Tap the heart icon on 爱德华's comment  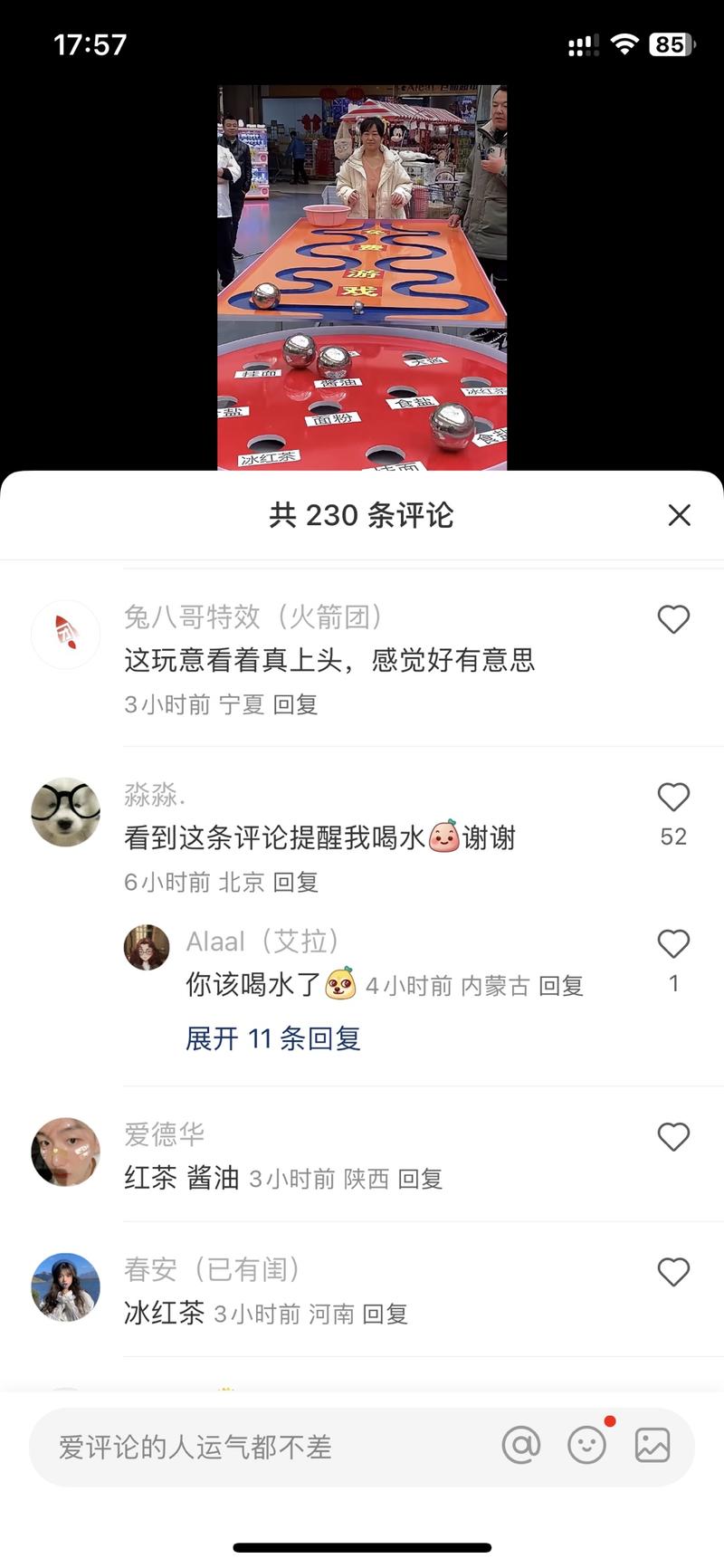[x=673, y=1136]
